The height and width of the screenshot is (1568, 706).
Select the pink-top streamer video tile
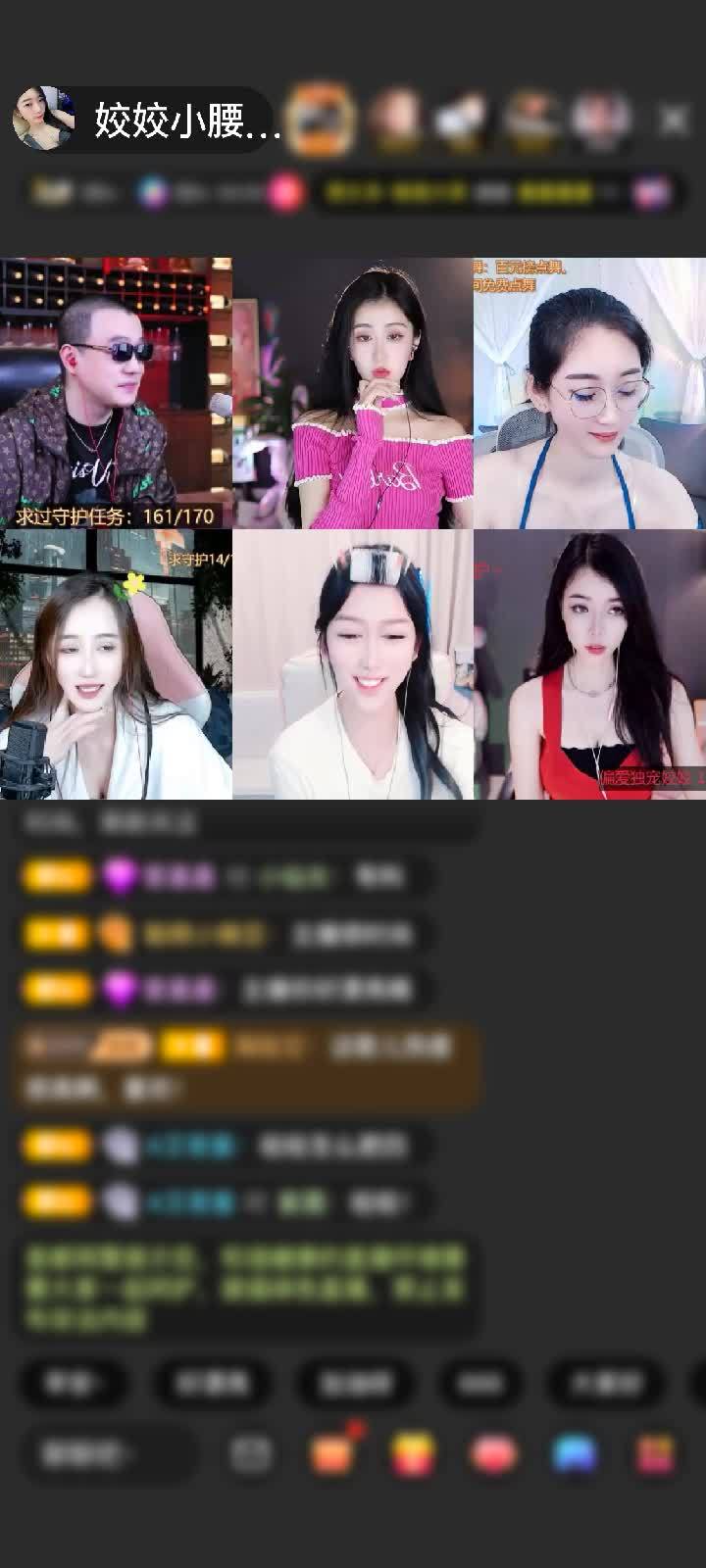pos(353,393)
